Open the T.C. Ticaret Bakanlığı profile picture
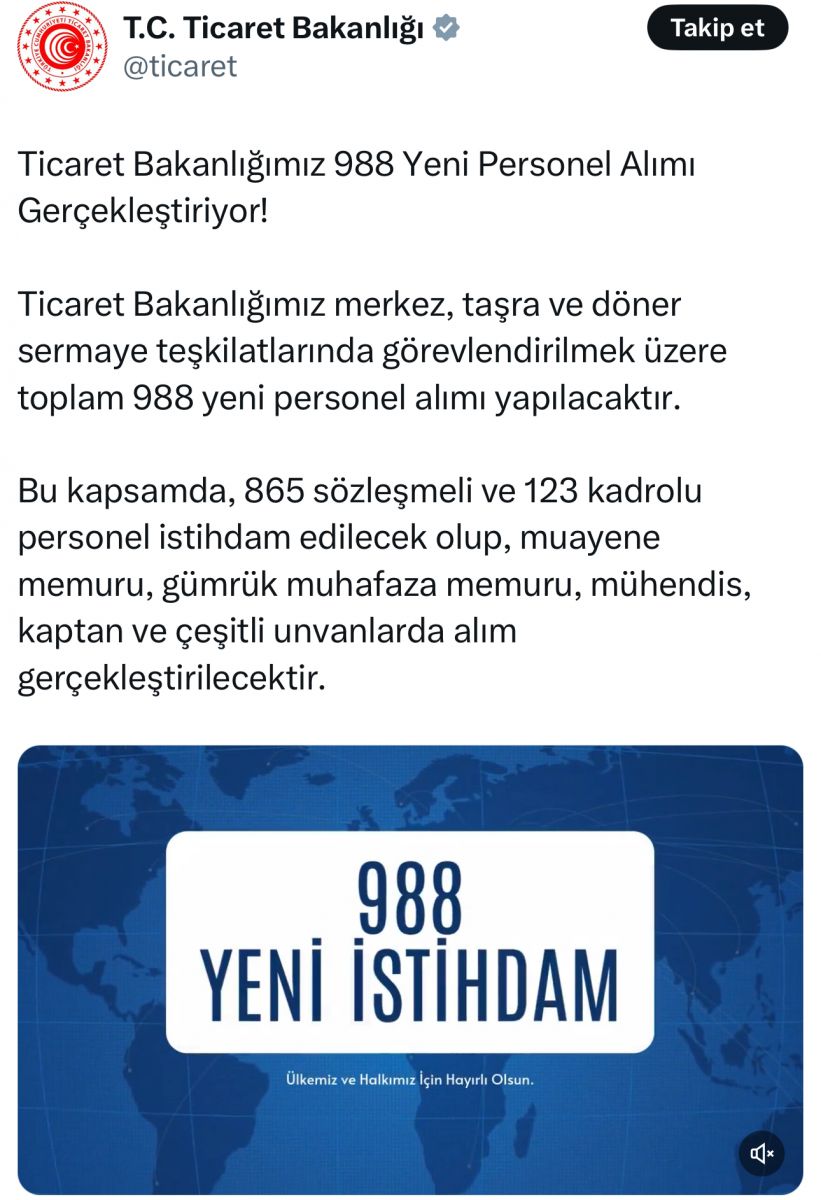Viewport: 821px width, 1200px height. coord(62,47)
